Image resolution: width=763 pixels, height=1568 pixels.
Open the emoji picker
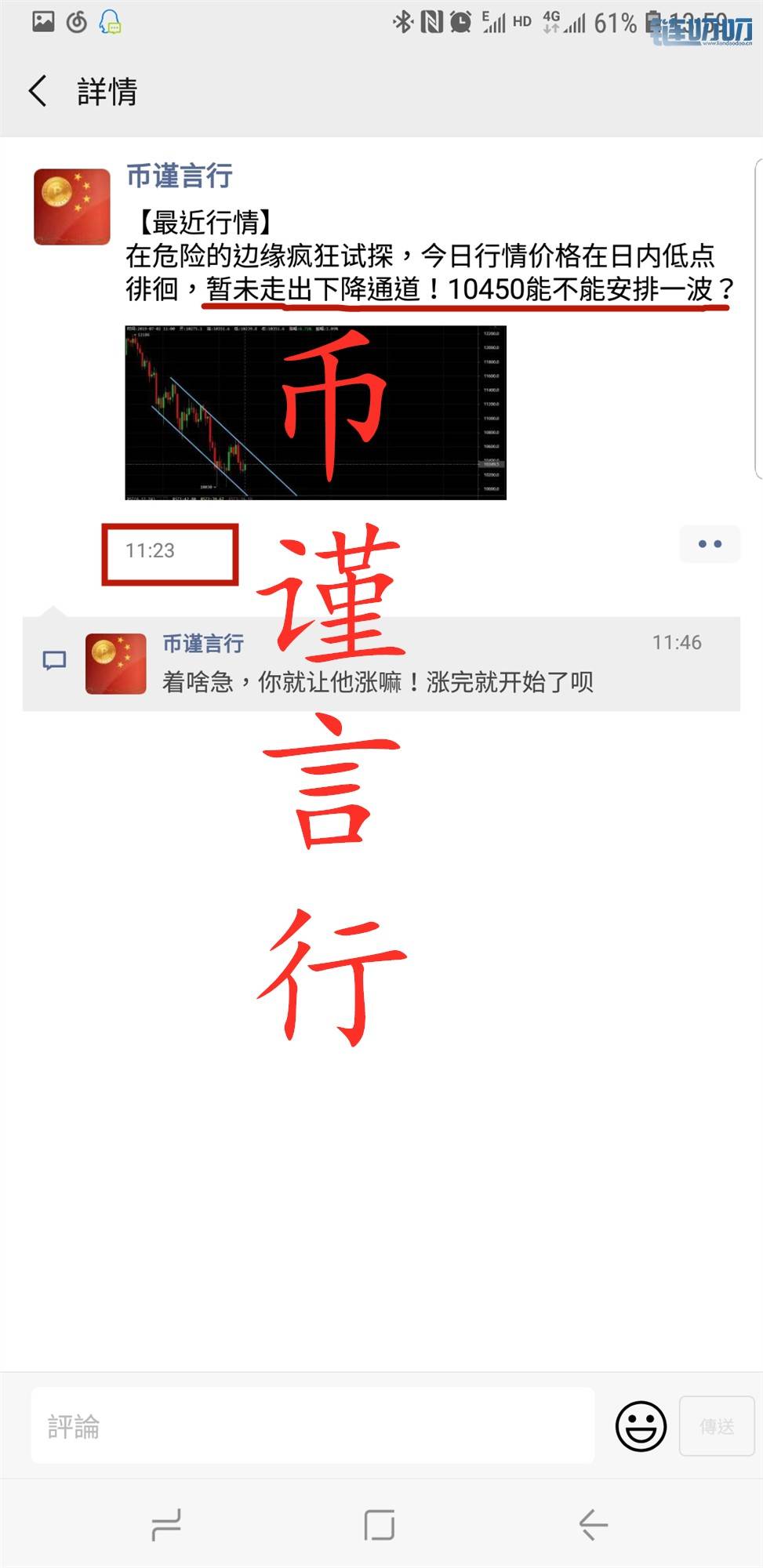tap(641, 1425)
